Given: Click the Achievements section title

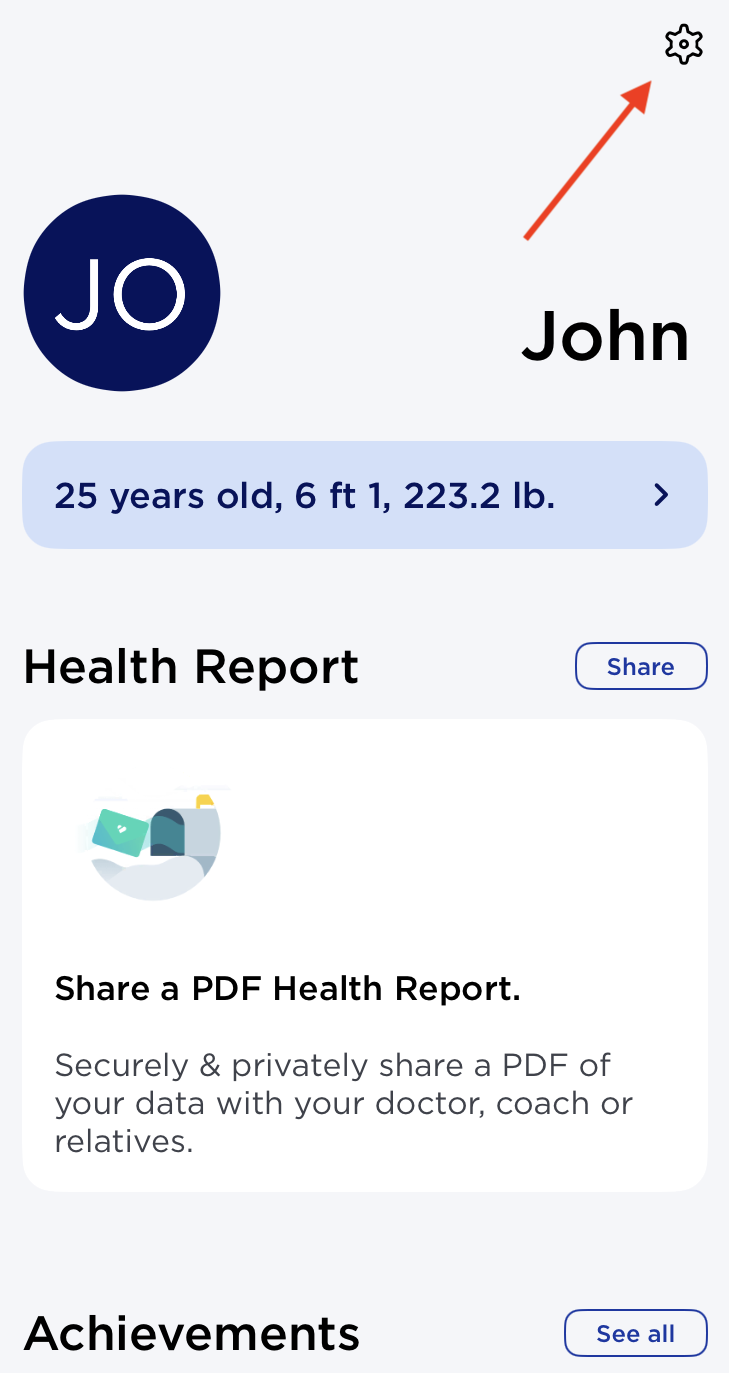Looking at the screenshot, I should point(191,1333).
